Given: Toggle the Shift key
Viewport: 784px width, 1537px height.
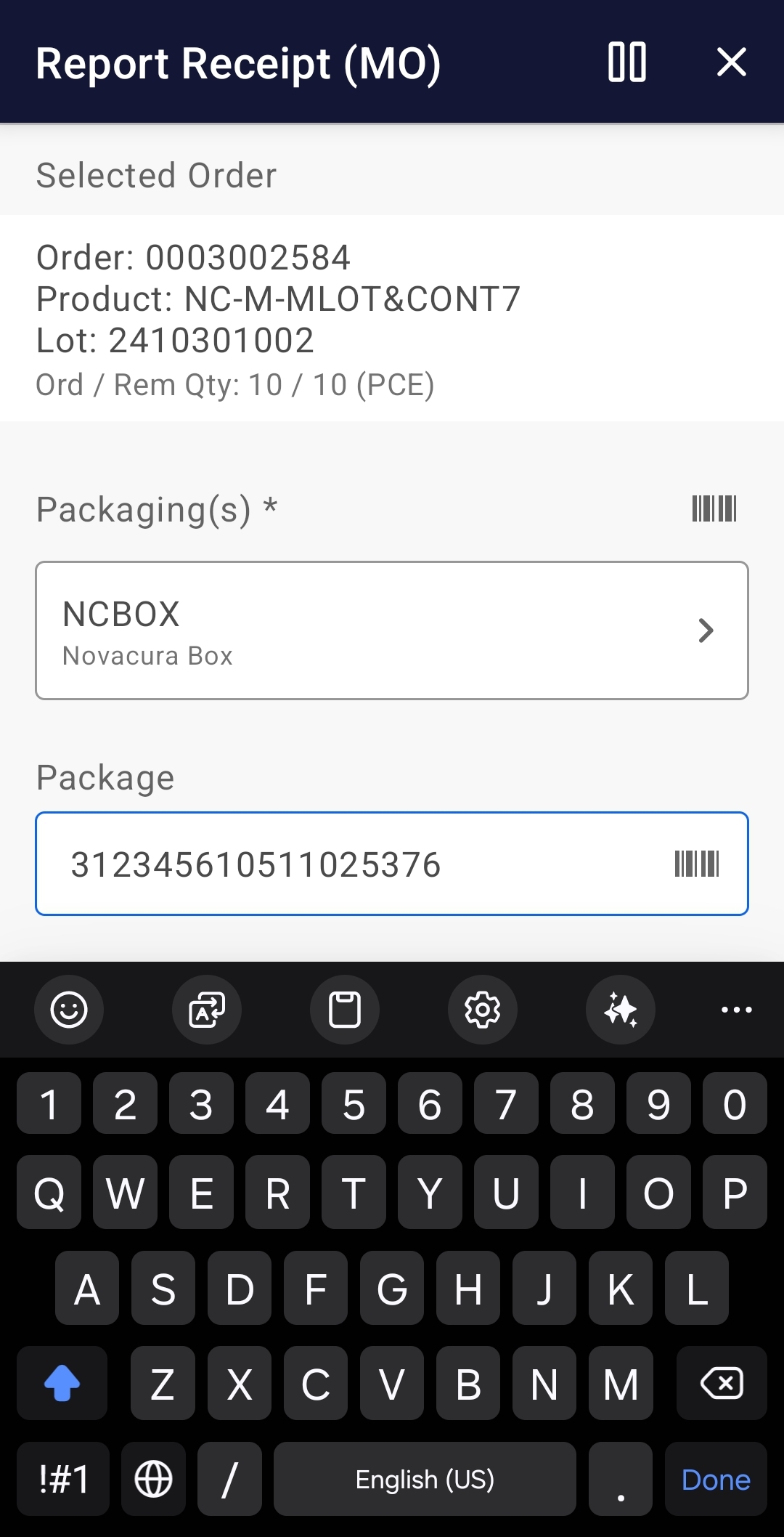Looking at the screenshot, I should click(x=62, y=1383).
